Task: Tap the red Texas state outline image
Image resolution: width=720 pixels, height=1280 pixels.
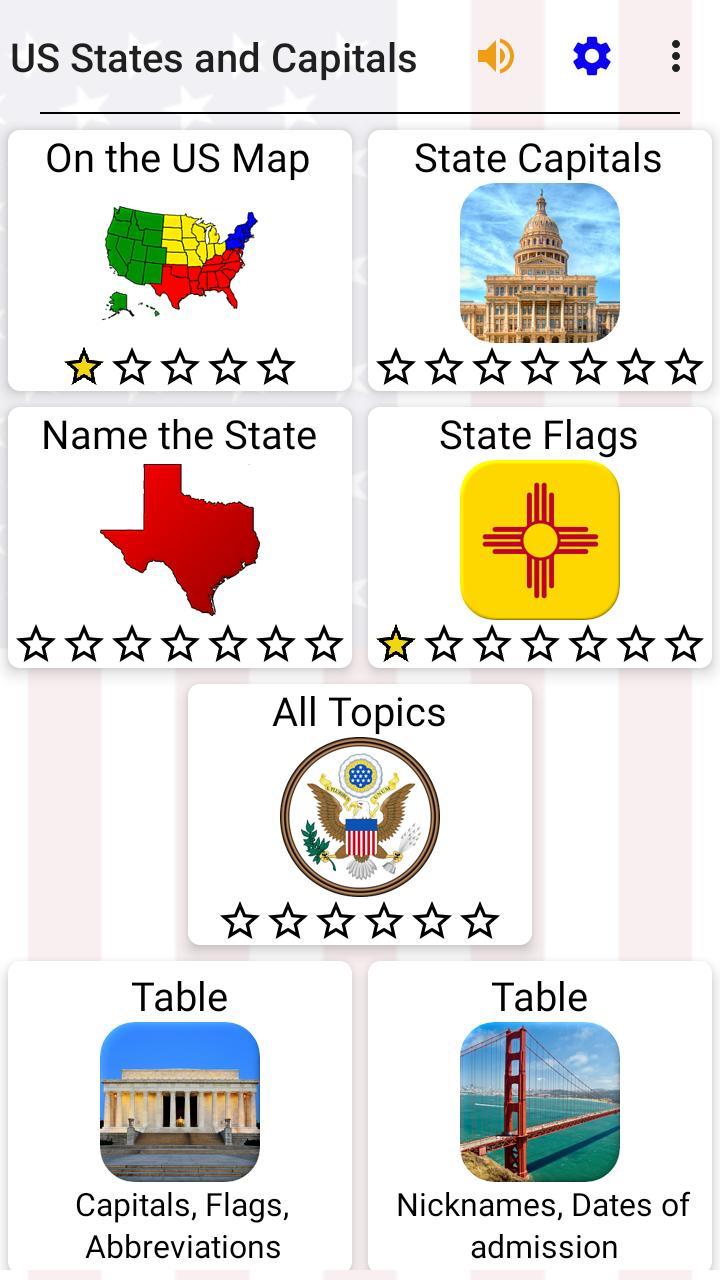Action: (x=180, y=537)
